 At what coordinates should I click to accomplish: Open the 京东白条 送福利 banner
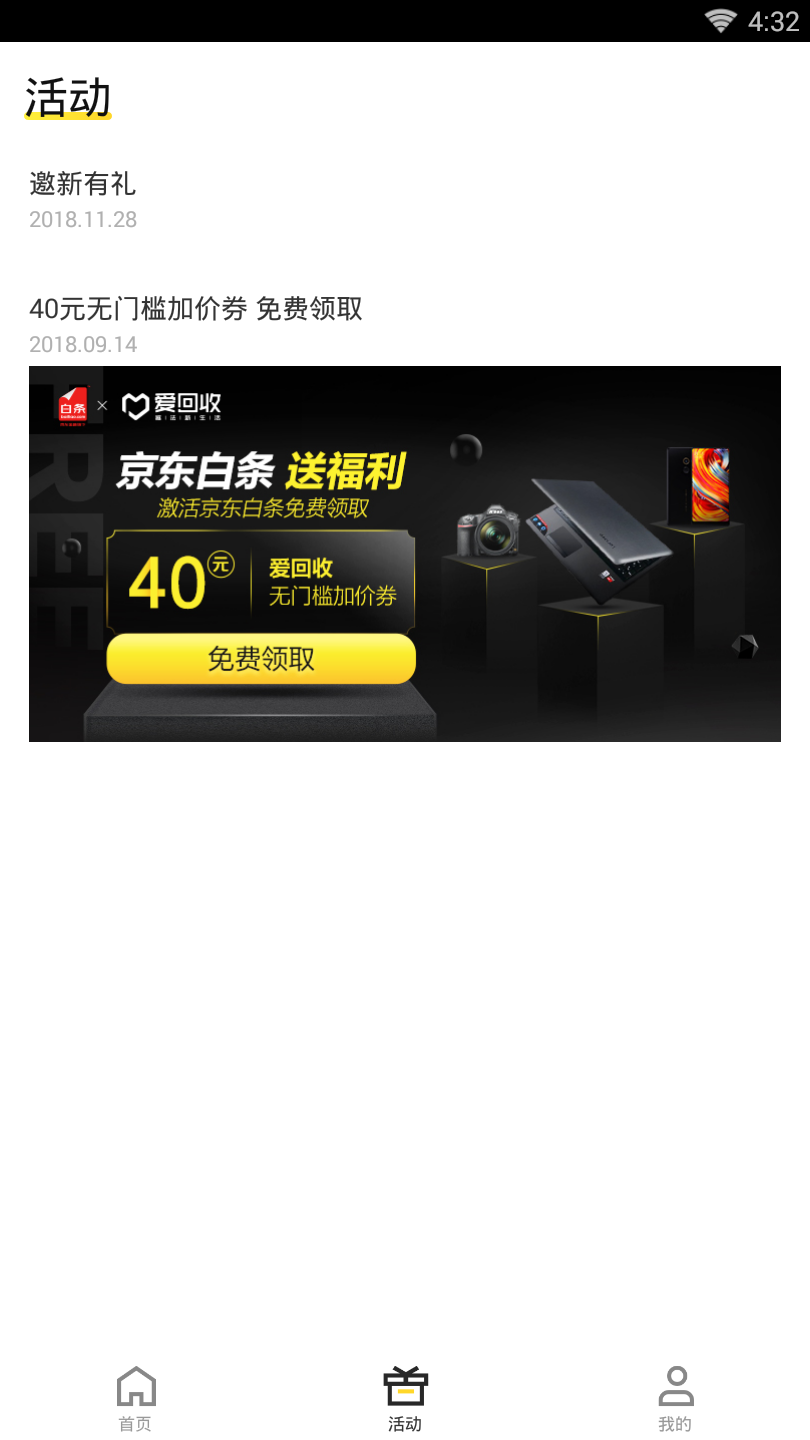(404, 553)
